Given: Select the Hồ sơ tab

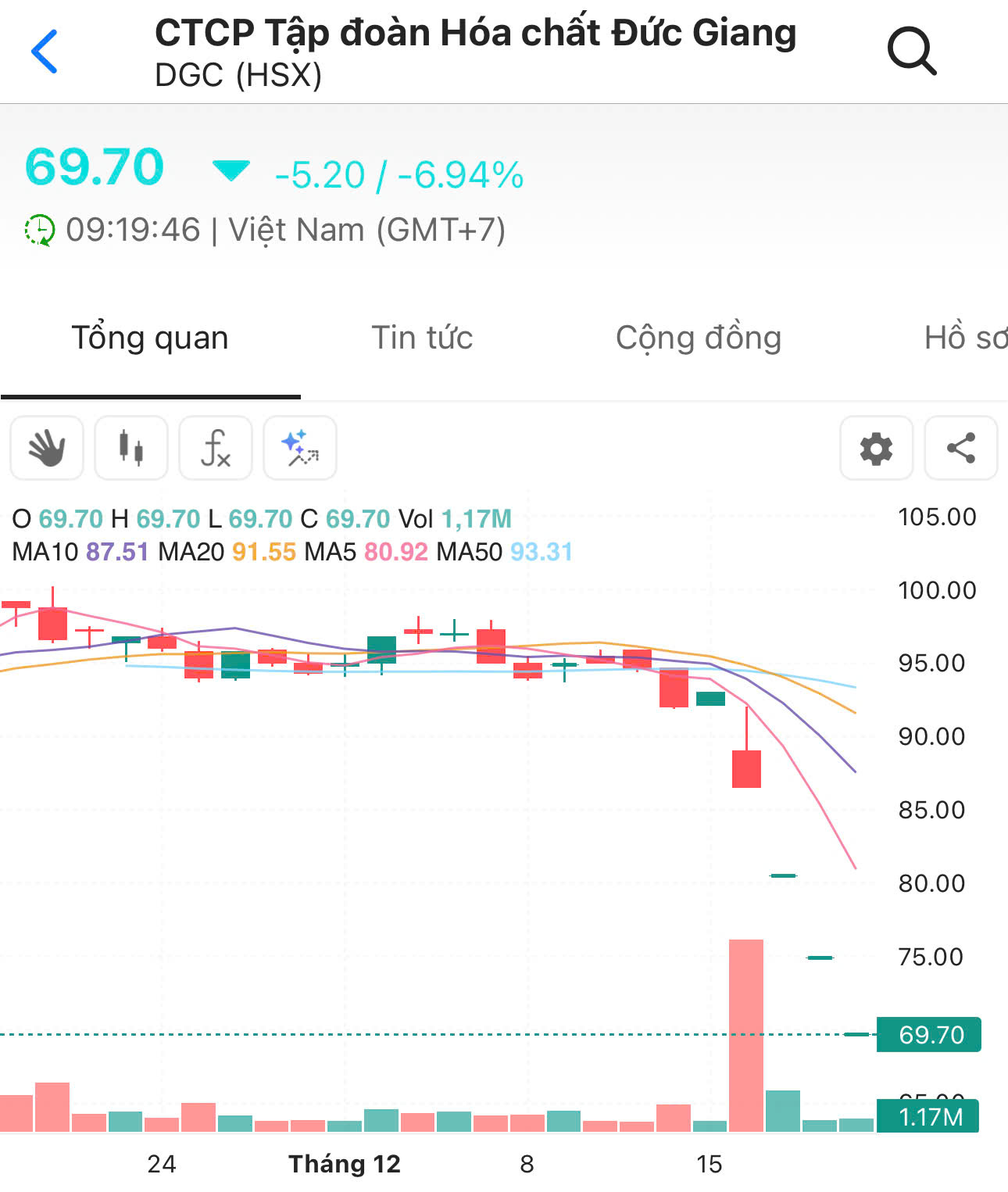Looking at the screenshot, I should 965,338.
